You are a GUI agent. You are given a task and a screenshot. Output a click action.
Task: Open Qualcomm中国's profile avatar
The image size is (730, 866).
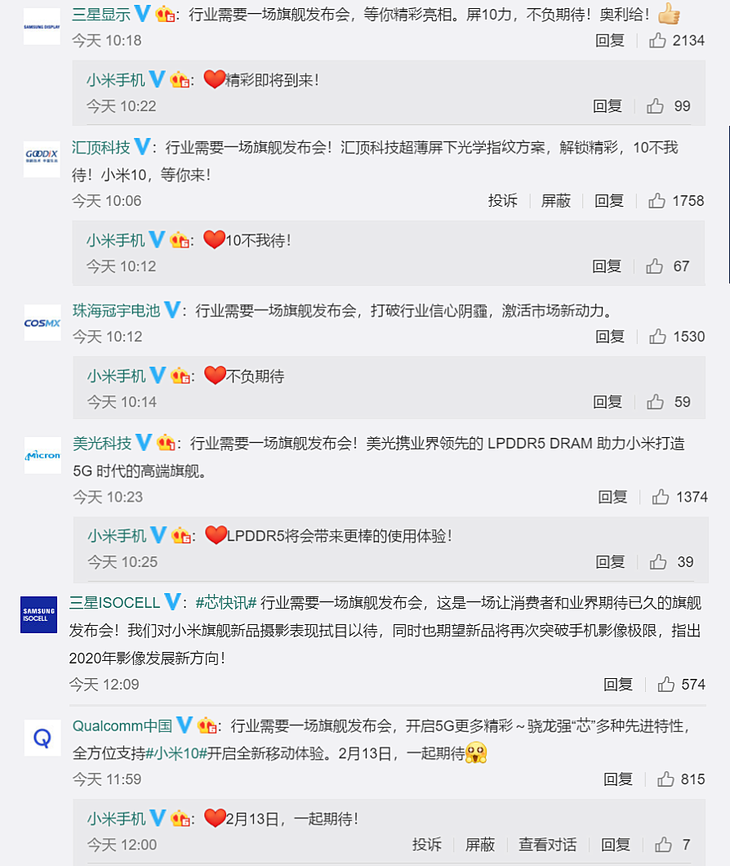[x=41, y=738]
